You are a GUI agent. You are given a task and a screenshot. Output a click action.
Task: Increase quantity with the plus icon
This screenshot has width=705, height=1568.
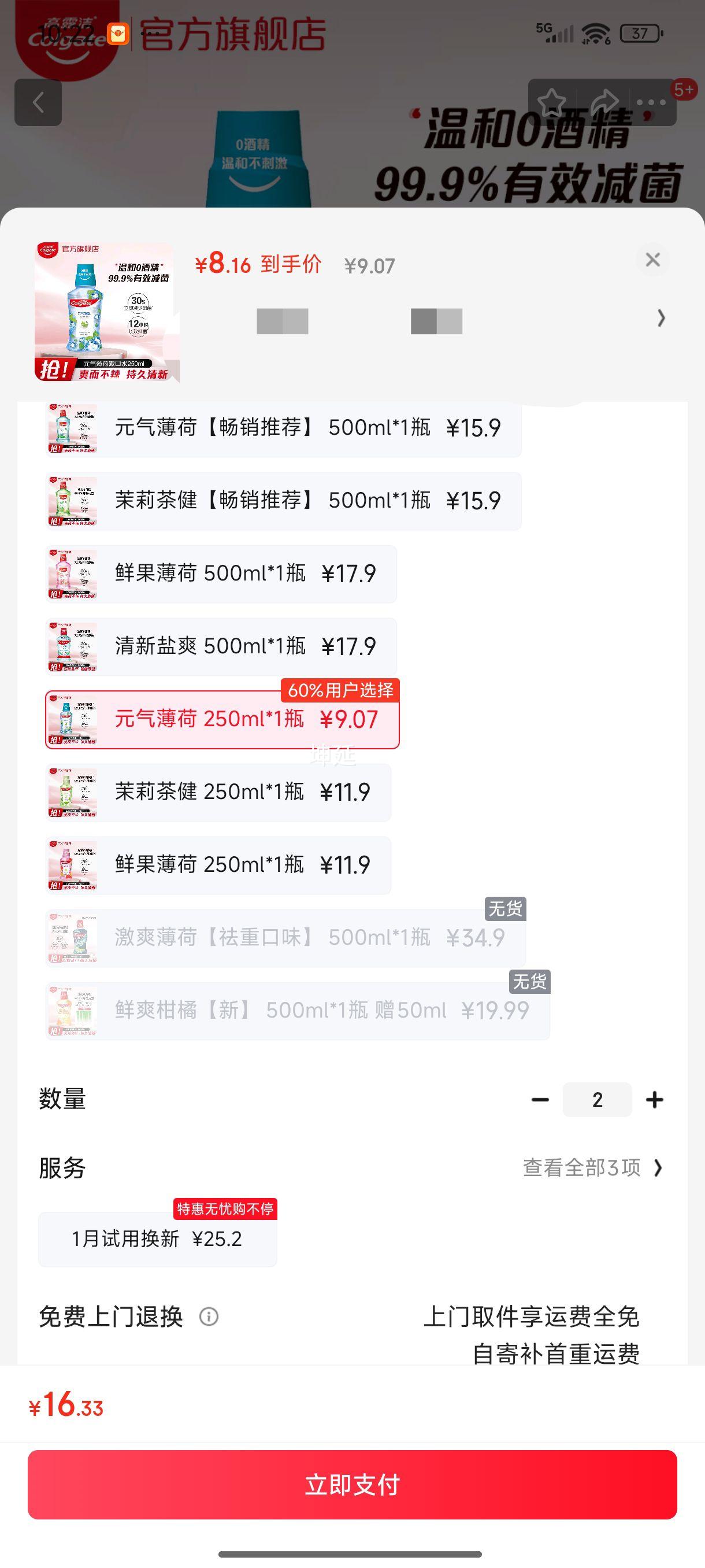pos(655,1099)
